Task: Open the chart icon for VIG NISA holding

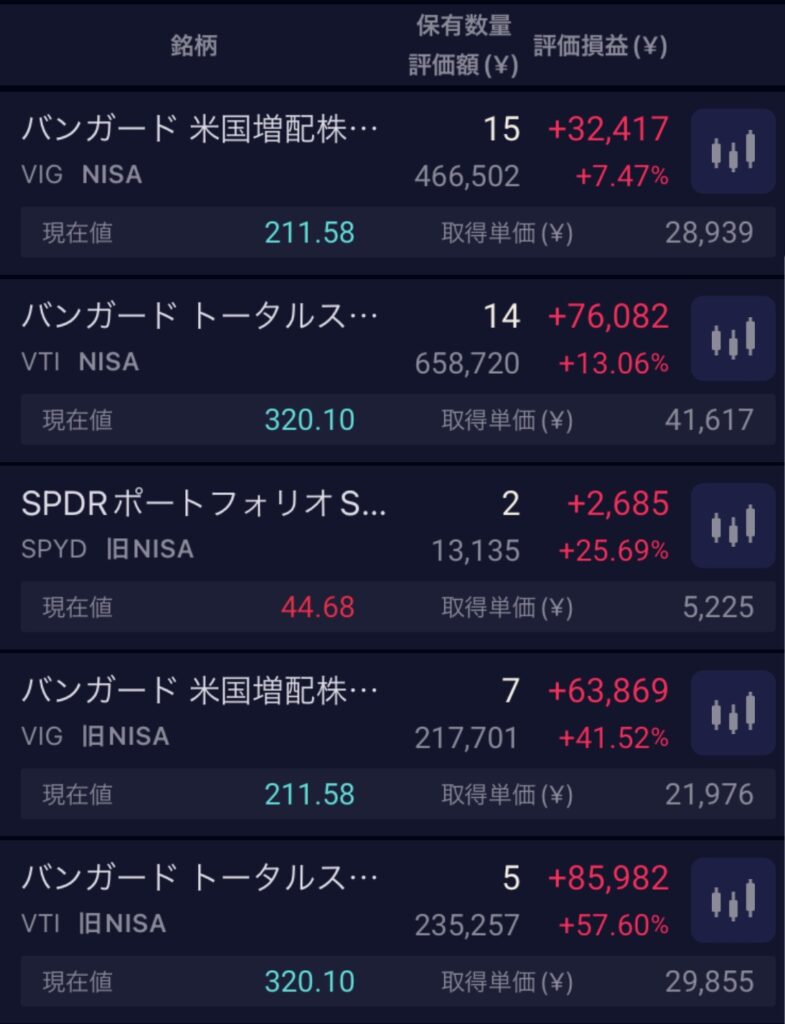Action: click(x=733, y=151)
